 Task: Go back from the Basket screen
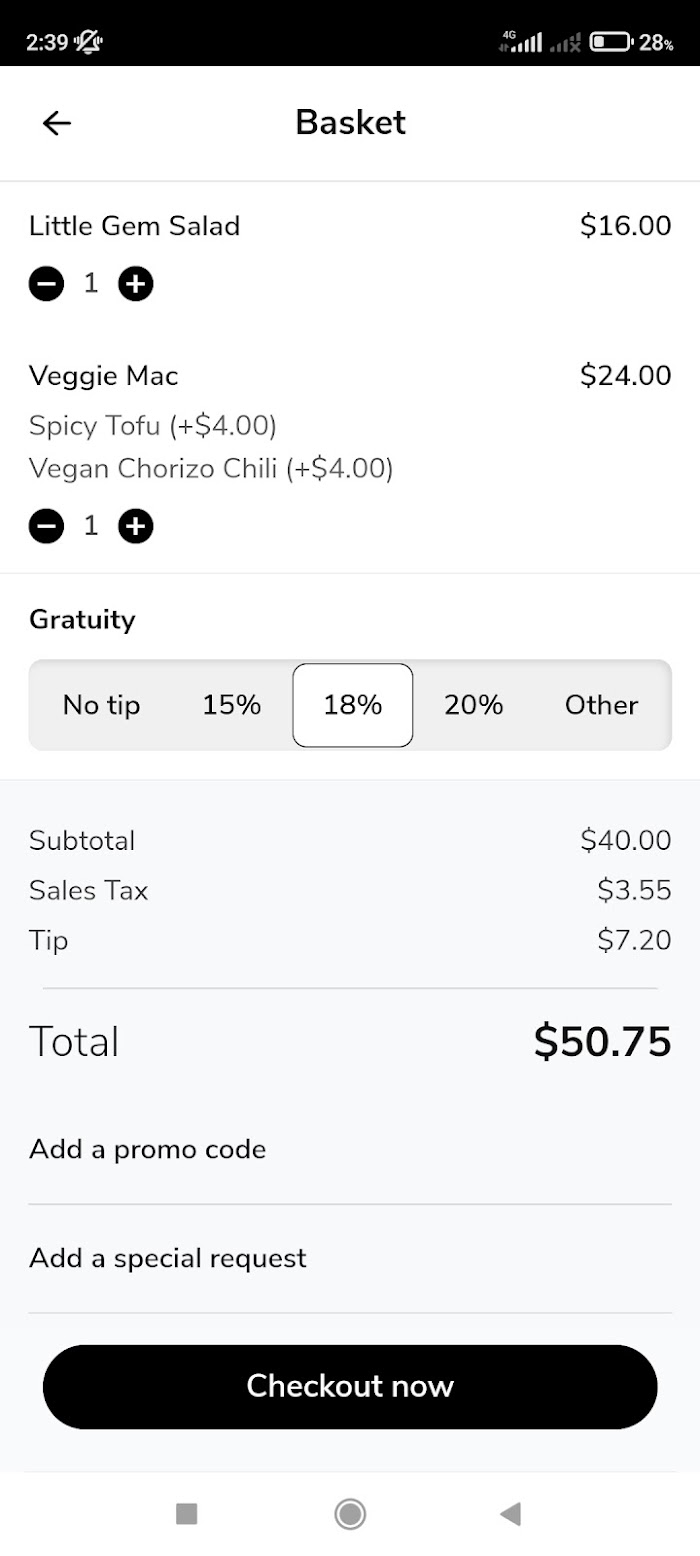(x=57, y=123)
